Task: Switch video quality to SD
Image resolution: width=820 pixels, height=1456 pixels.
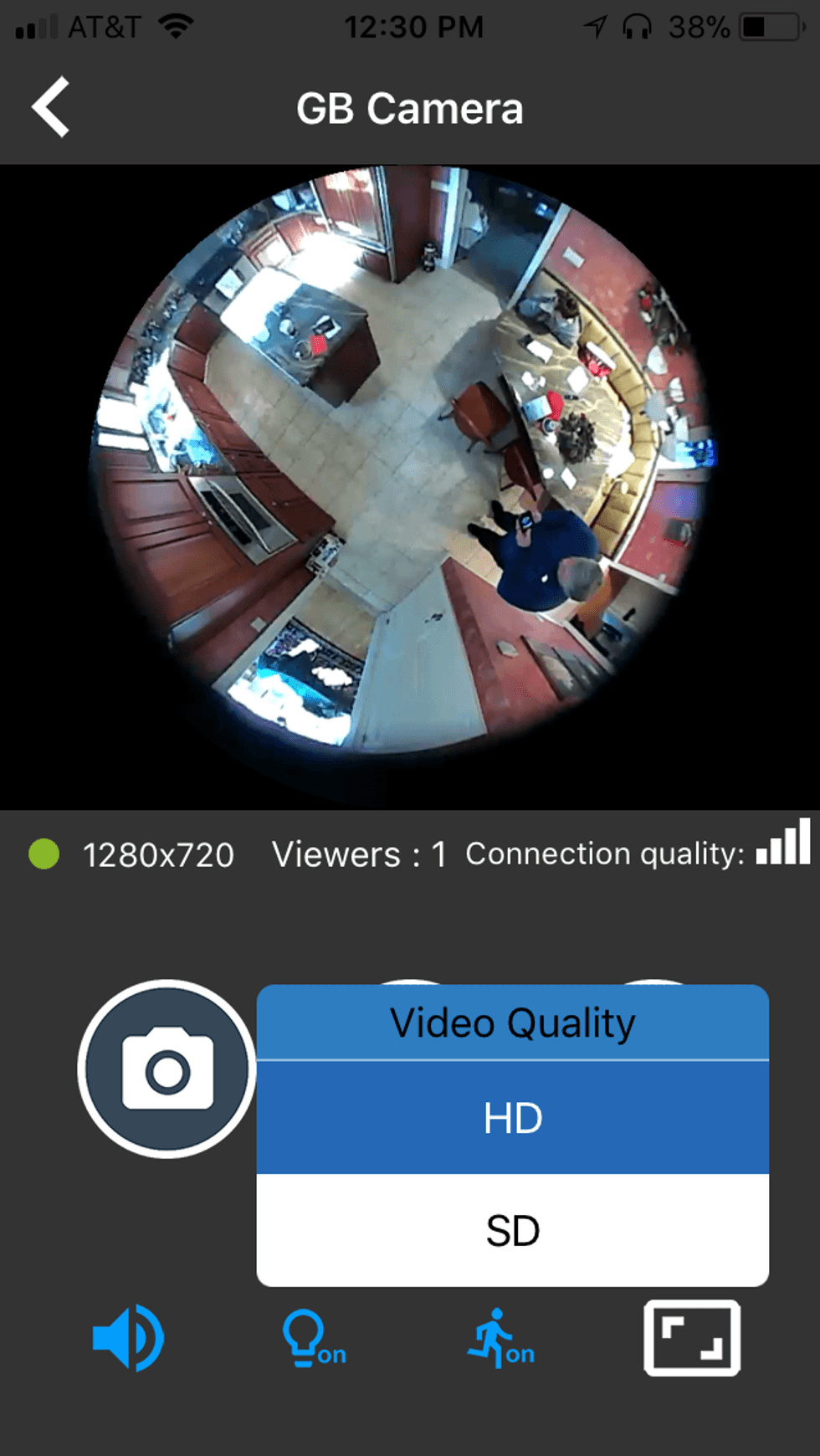Action: 512,1231
